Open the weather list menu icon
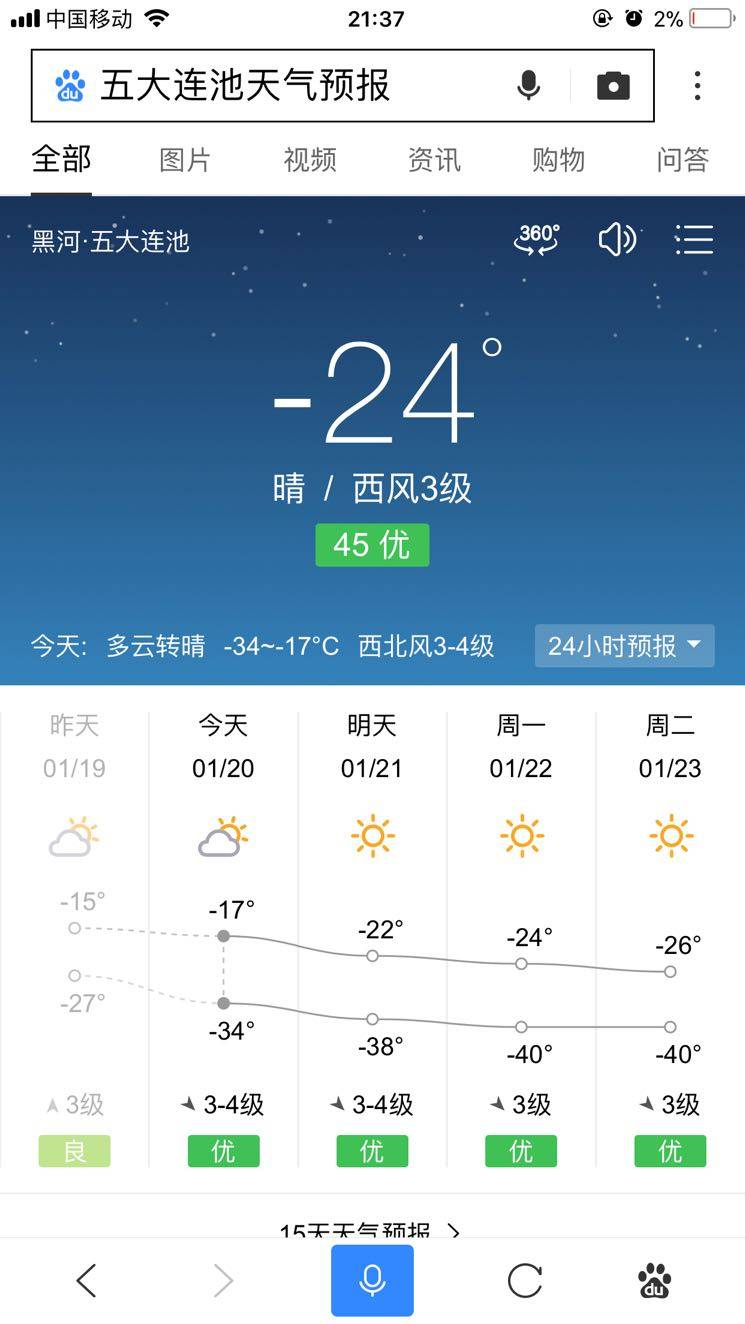745x1324 pixels. (694, 240)
